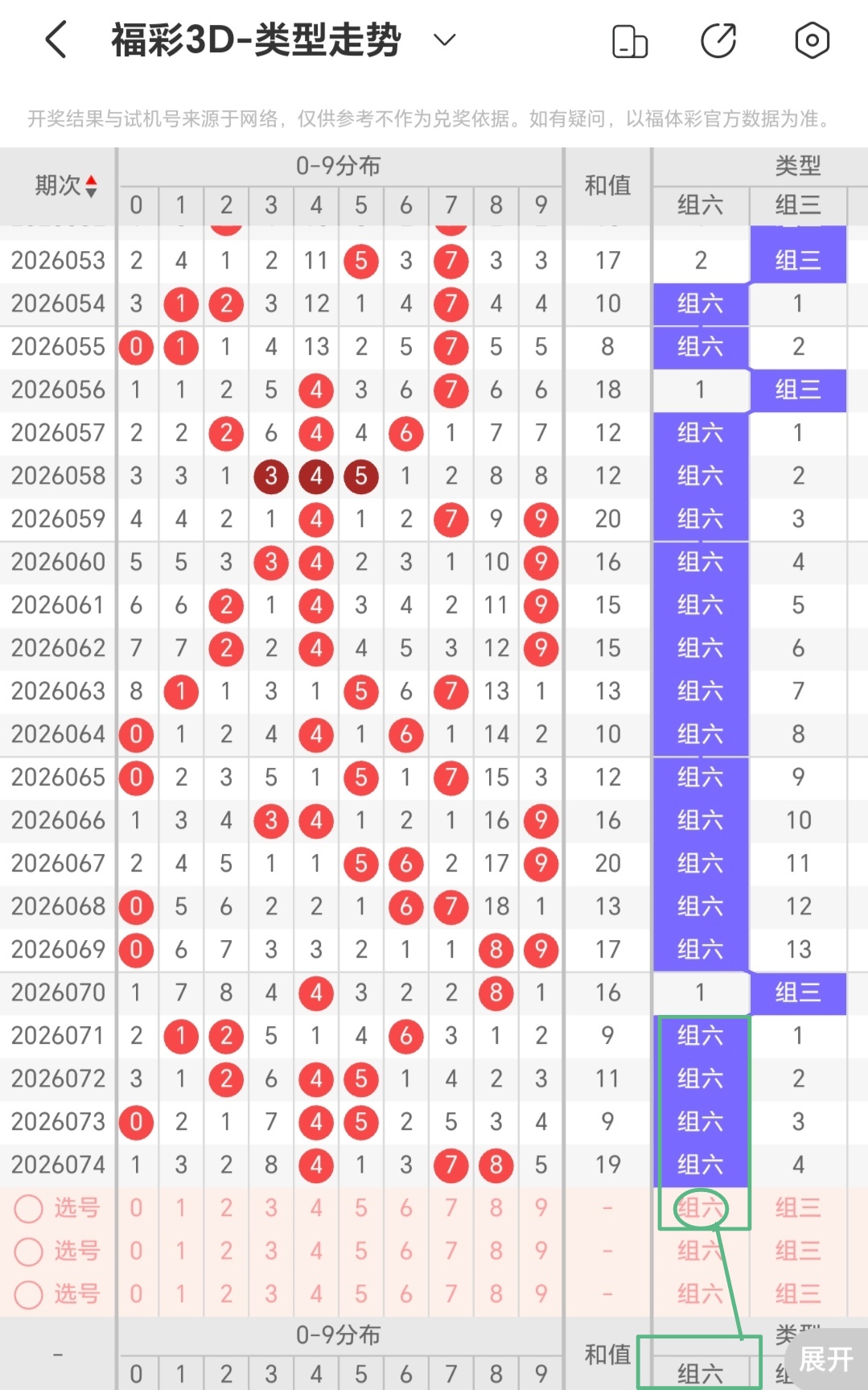Open the chart settings hexagon icon

pos(812,40)
